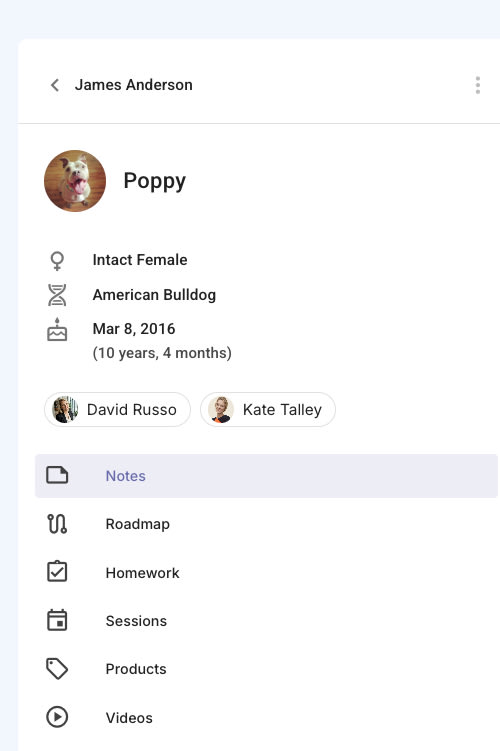The width and height of the screenshot is (500, 751).
Task: Open the Homework section
Action: pos(266,572)
